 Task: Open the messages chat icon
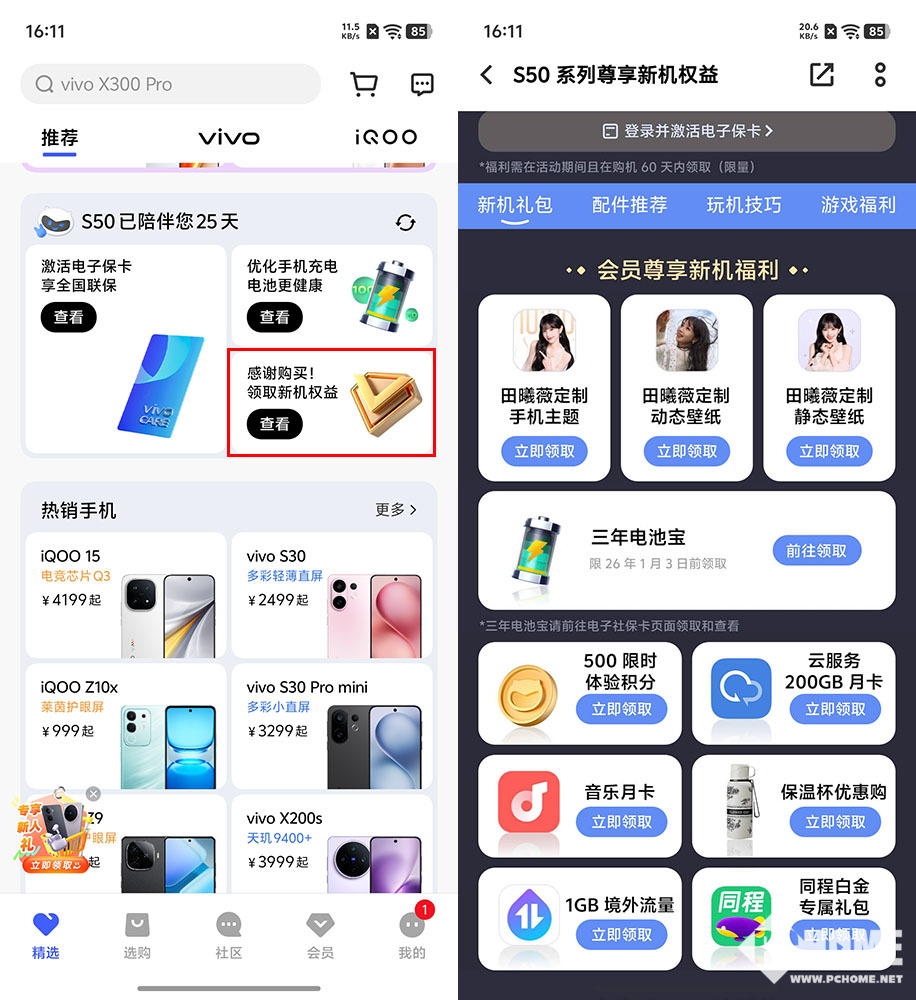click(x=422, y=85)
